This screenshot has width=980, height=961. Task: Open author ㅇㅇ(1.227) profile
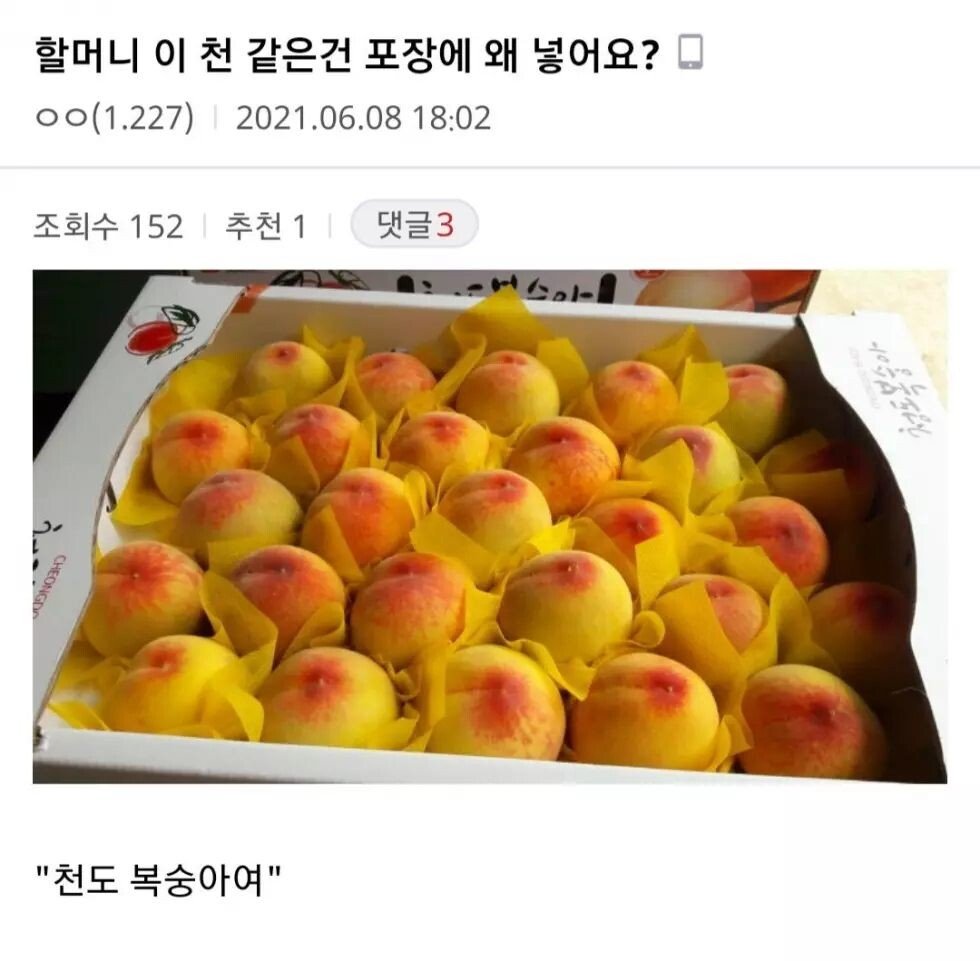pyautogui.click(x=114, y=118)
